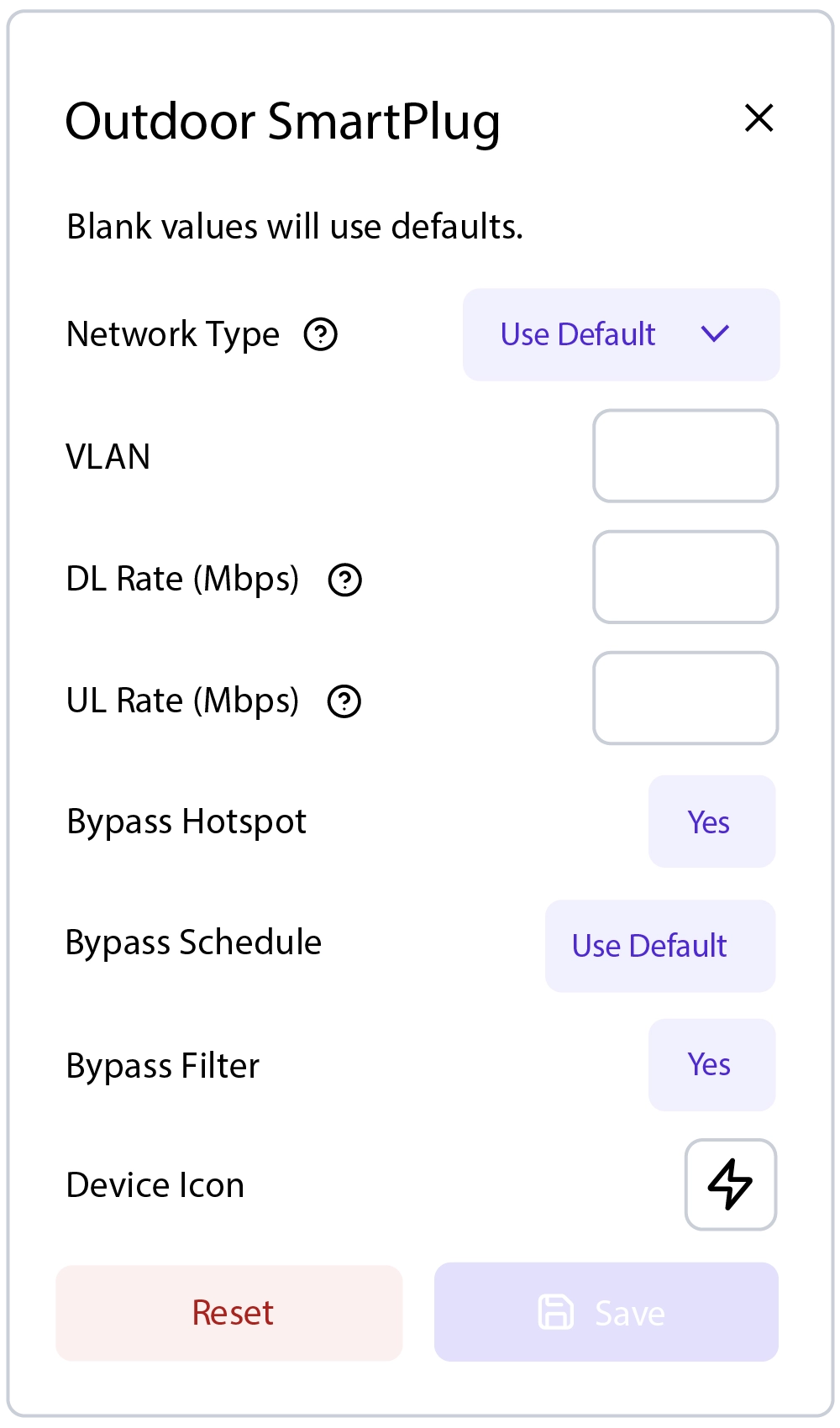840x1428 pixels.
Task: Focus the UL Rate input box
Action: coord(685,698)
